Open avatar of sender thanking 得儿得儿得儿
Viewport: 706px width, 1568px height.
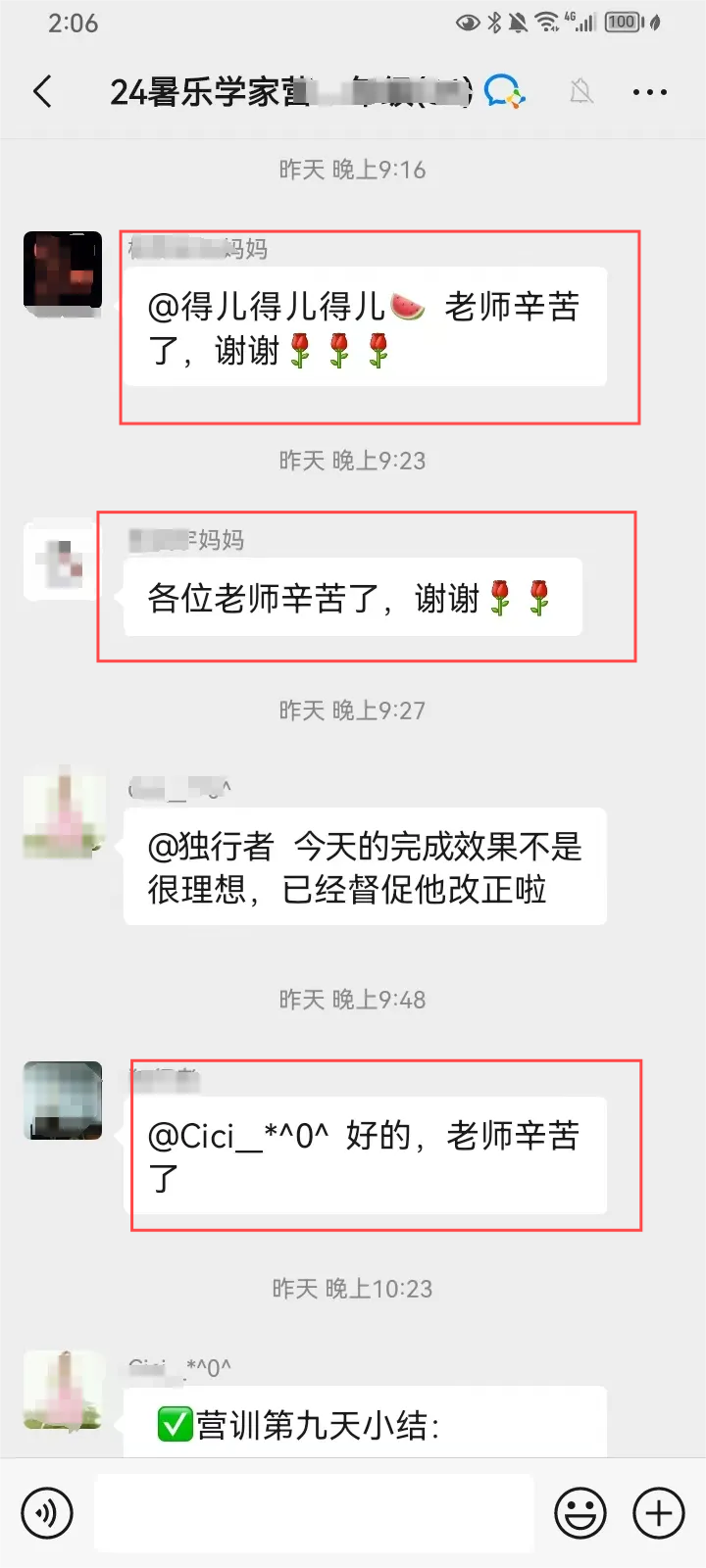pyautogui.click(x=63, y=272)
